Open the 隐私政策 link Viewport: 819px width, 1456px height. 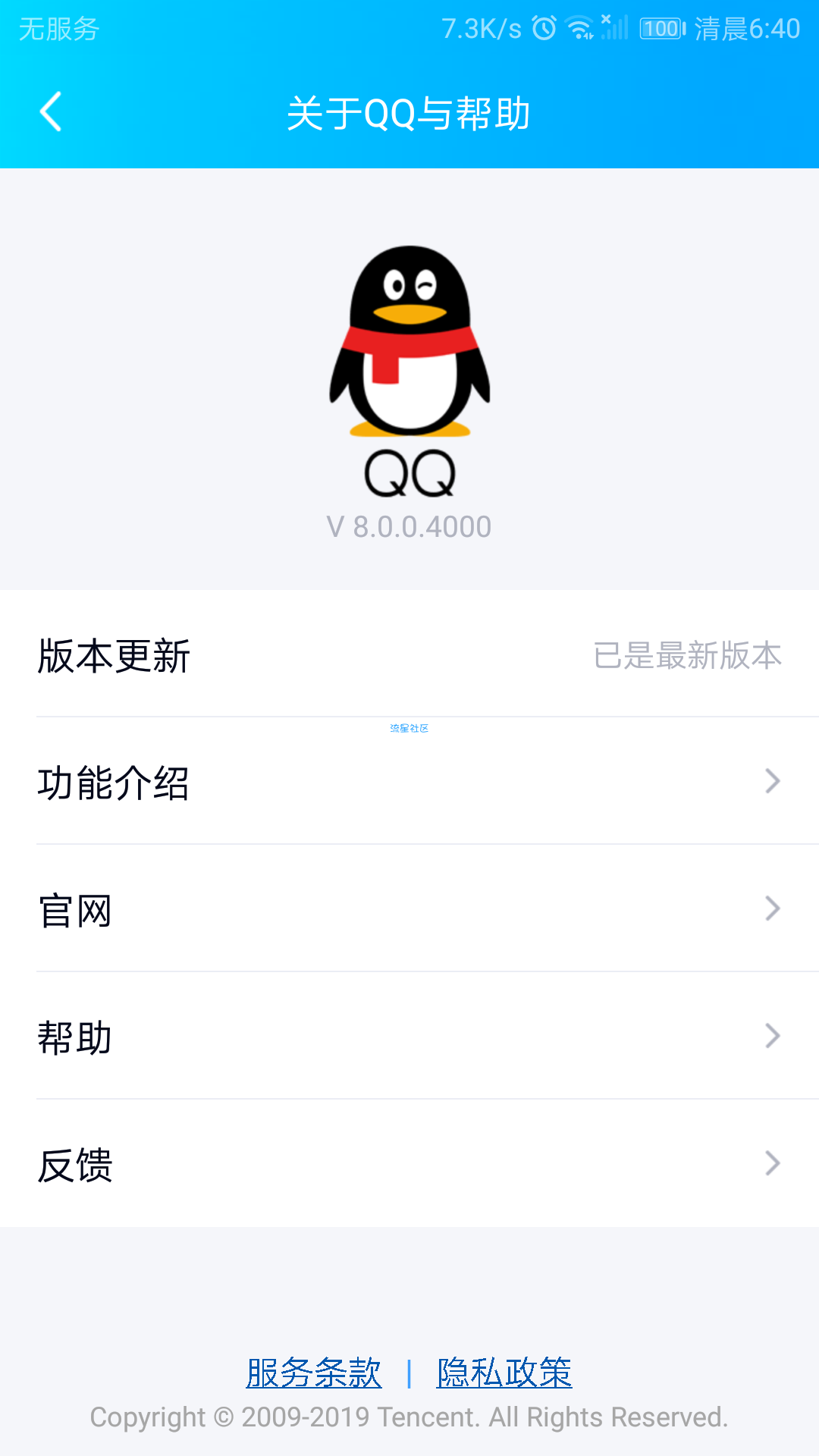pyautogui.click(x=504, y=1373)
